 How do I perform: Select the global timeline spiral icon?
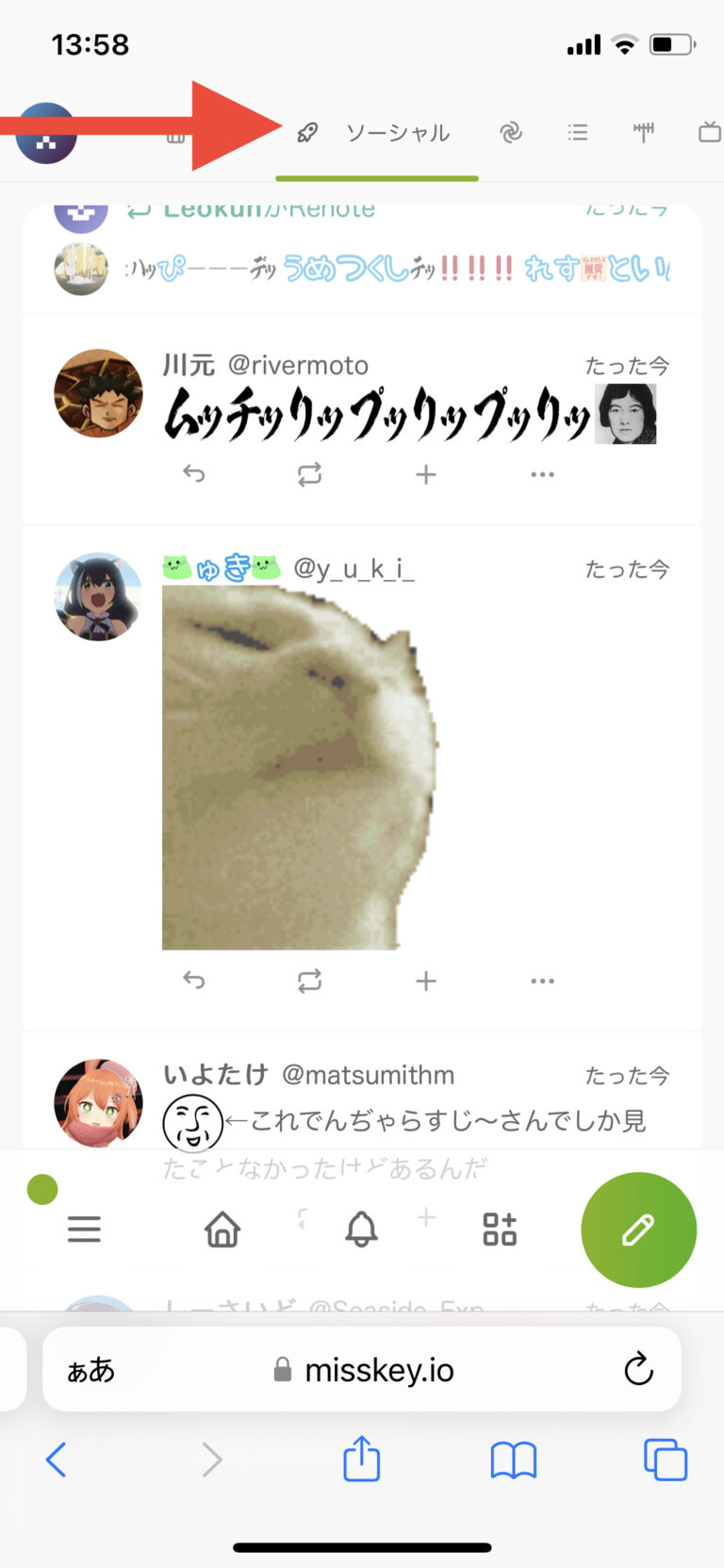click(510, 132)
